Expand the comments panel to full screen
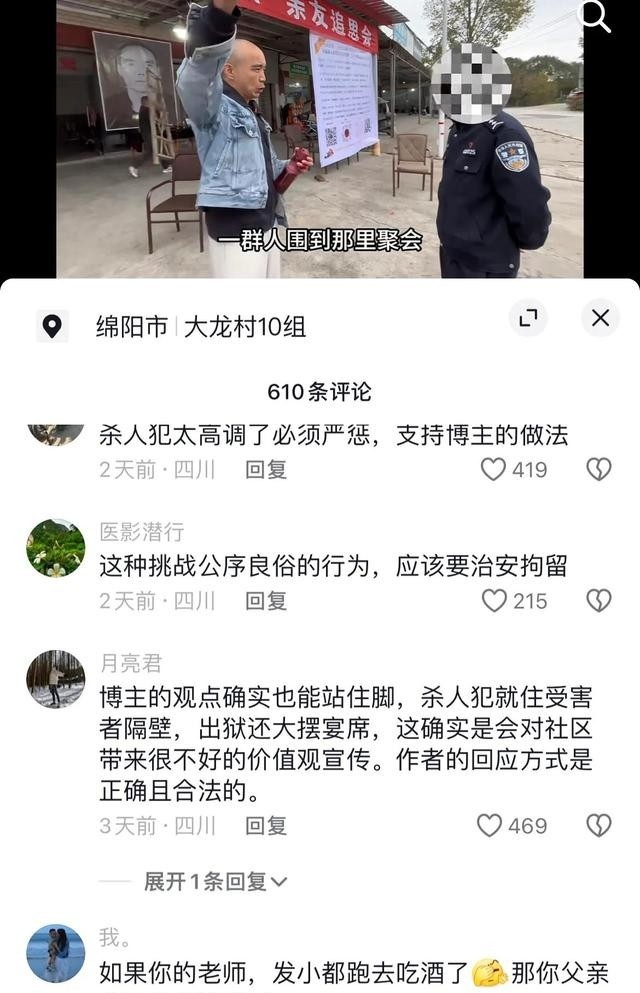Screen dimensions: 640x993 tap(528, 318)
